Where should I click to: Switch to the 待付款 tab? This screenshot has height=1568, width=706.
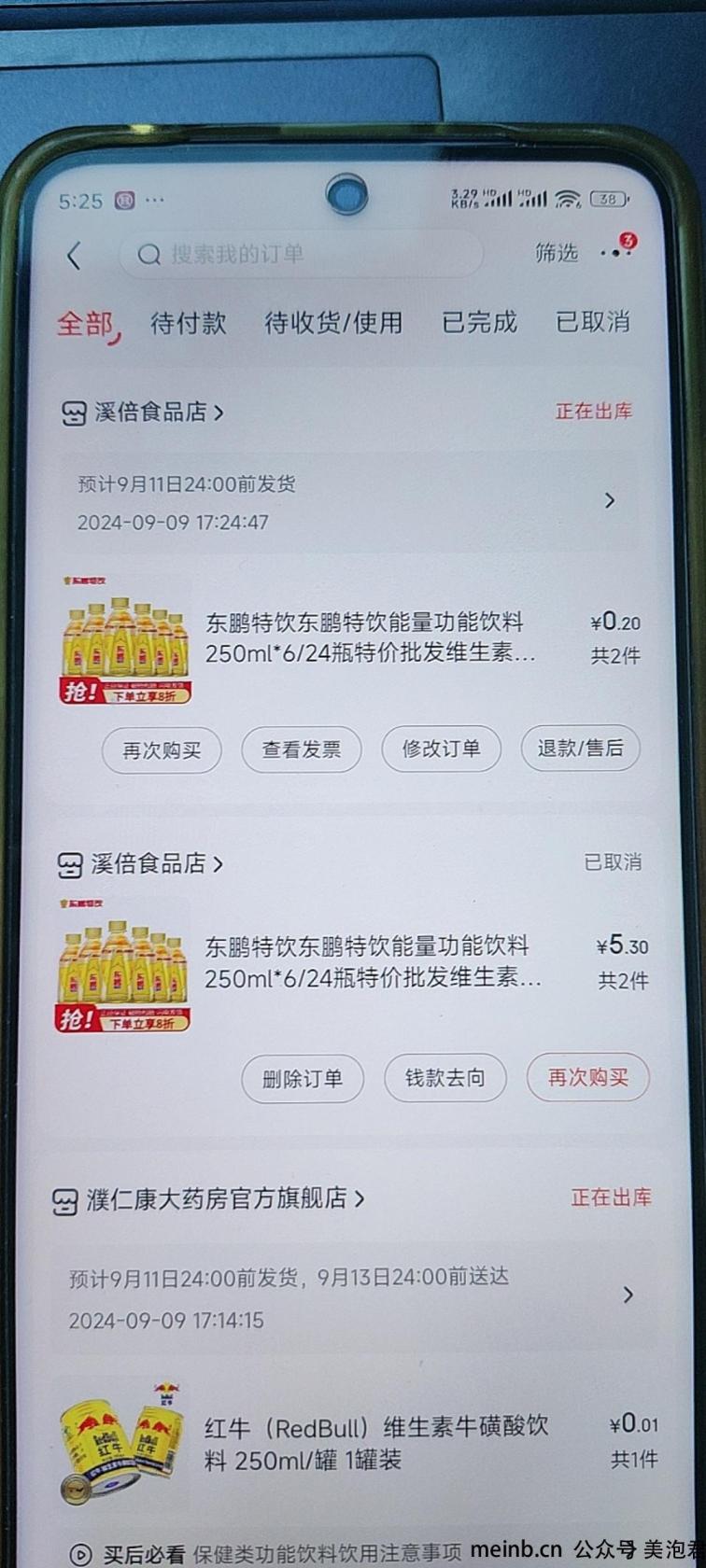click(x=188, y=323)
